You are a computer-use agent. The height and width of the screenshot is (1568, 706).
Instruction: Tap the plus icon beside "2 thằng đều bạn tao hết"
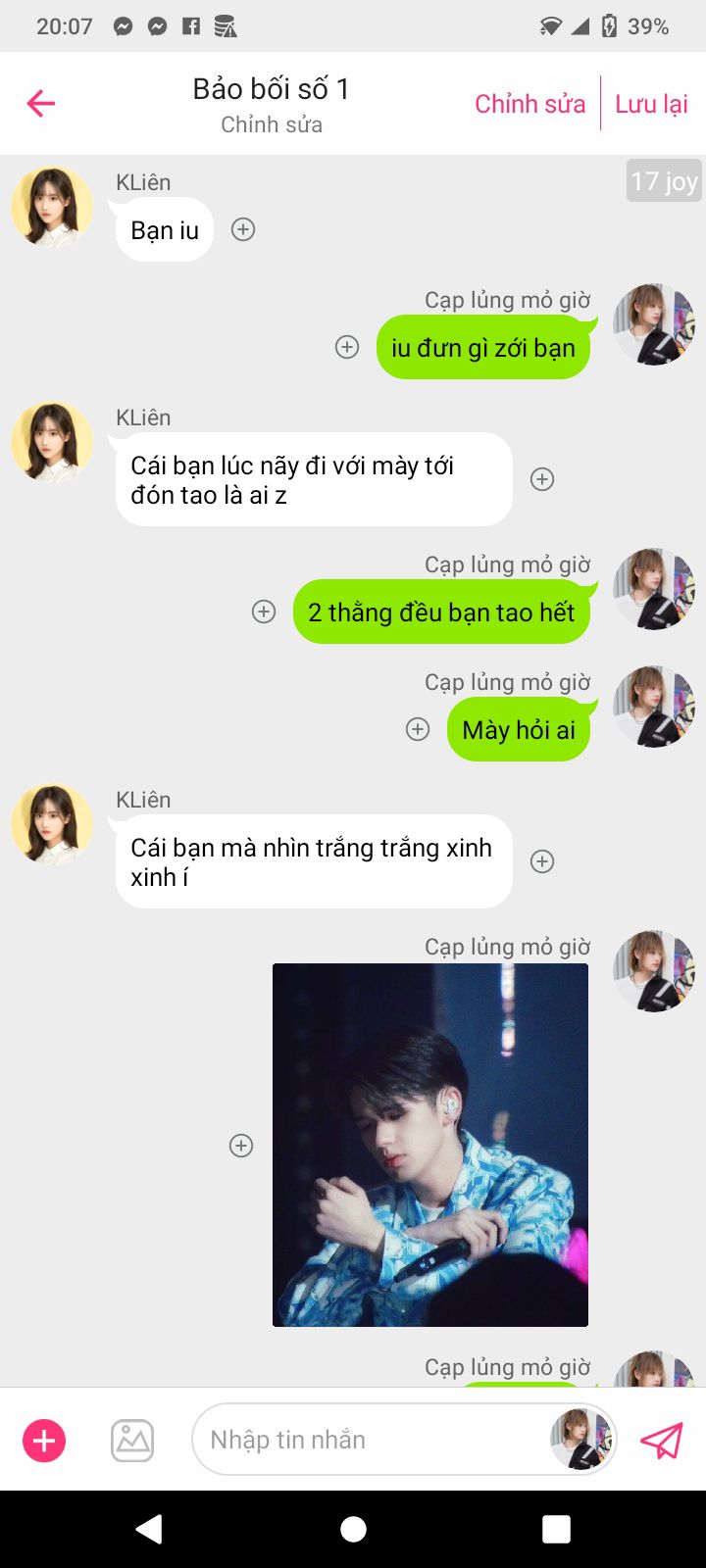click(x=264, y=612)
